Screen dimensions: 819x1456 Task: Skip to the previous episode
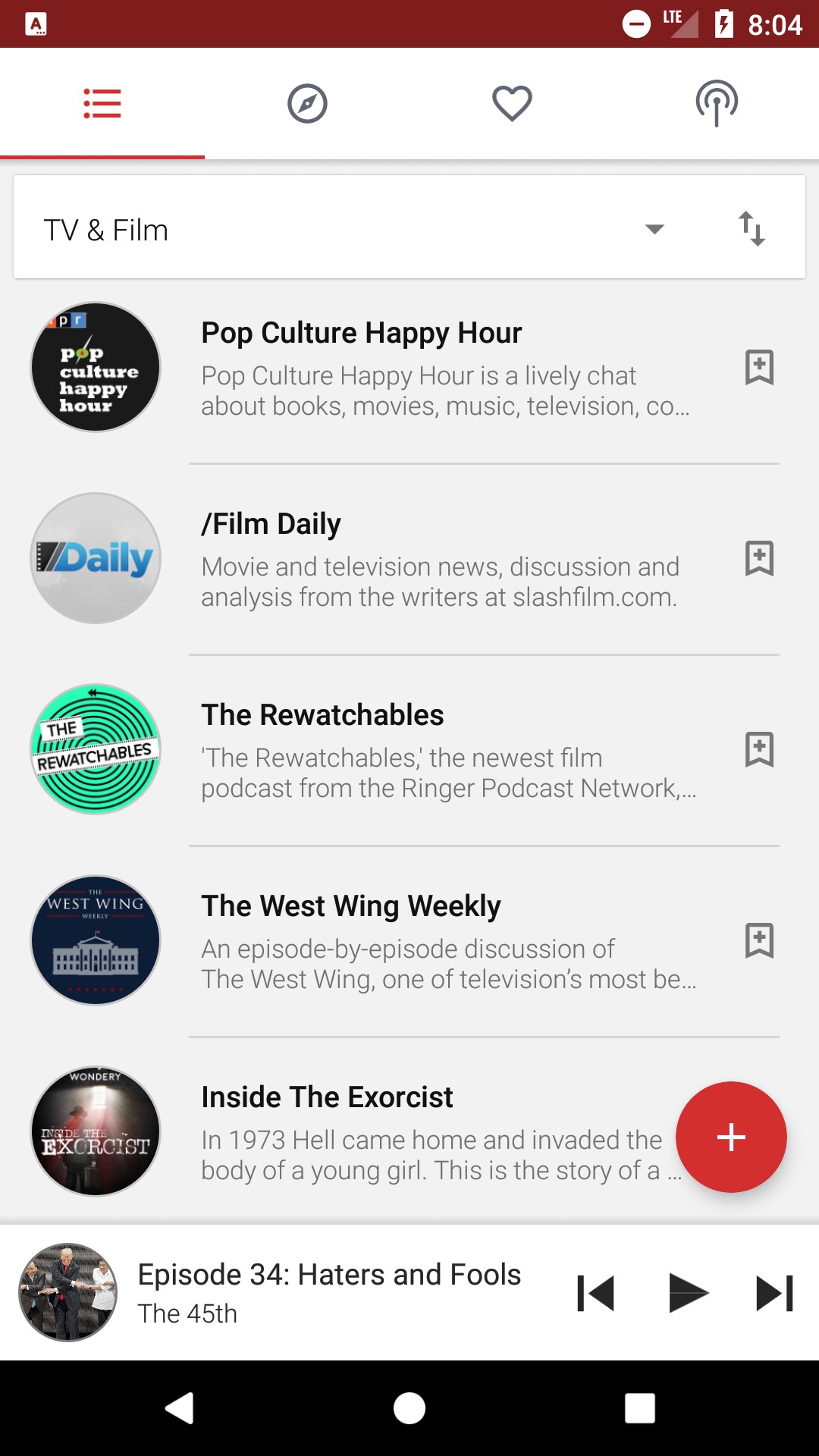[596, 1293]
